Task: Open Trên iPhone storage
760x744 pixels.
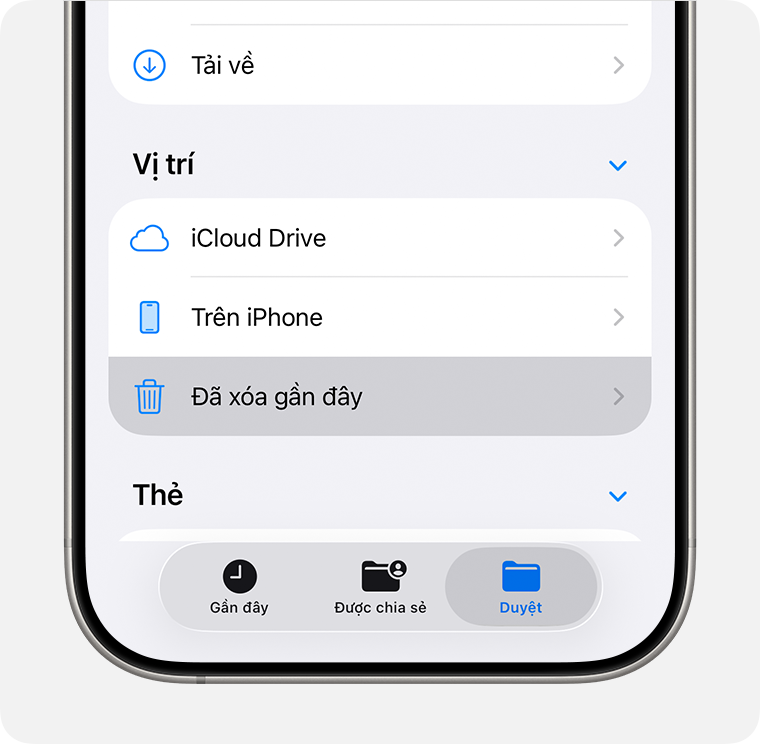Action: [379, 318]
